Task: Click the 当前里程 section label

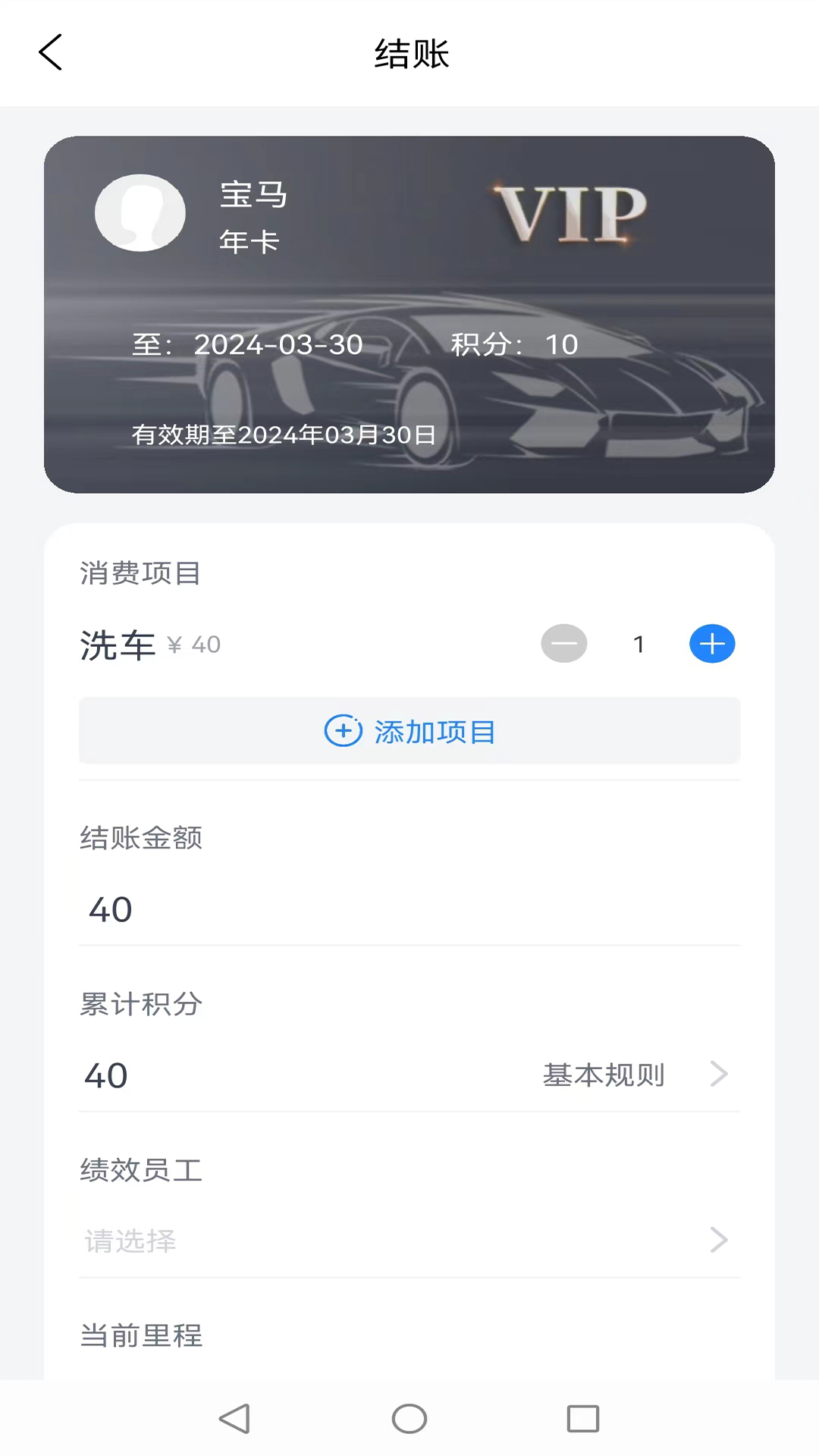Action: tap(142, 1336)
